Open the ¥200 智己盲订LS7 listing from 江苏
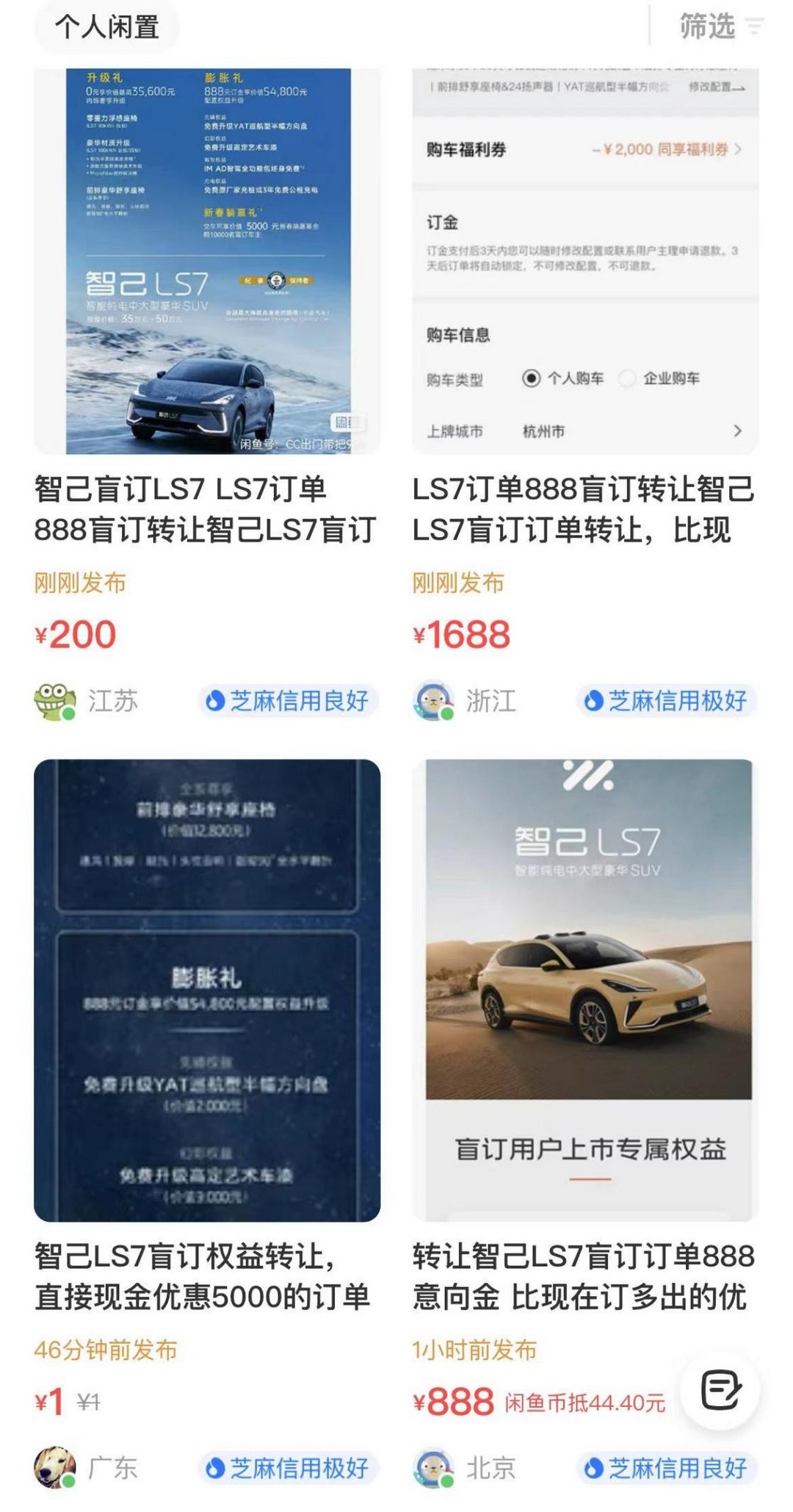 206,508
